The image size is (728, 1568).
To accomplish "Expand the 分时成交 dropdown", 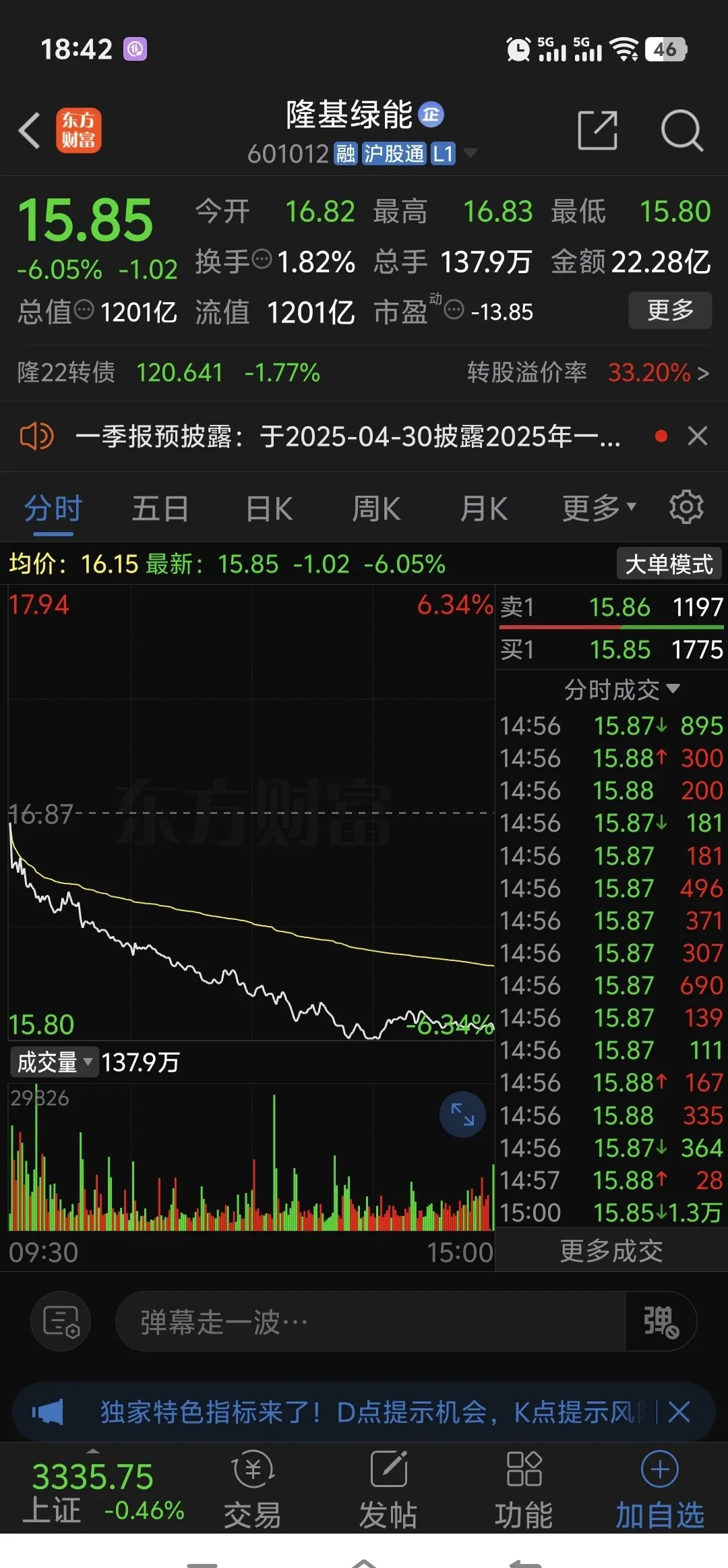I will pyautogui.click(x=621, y=689).
